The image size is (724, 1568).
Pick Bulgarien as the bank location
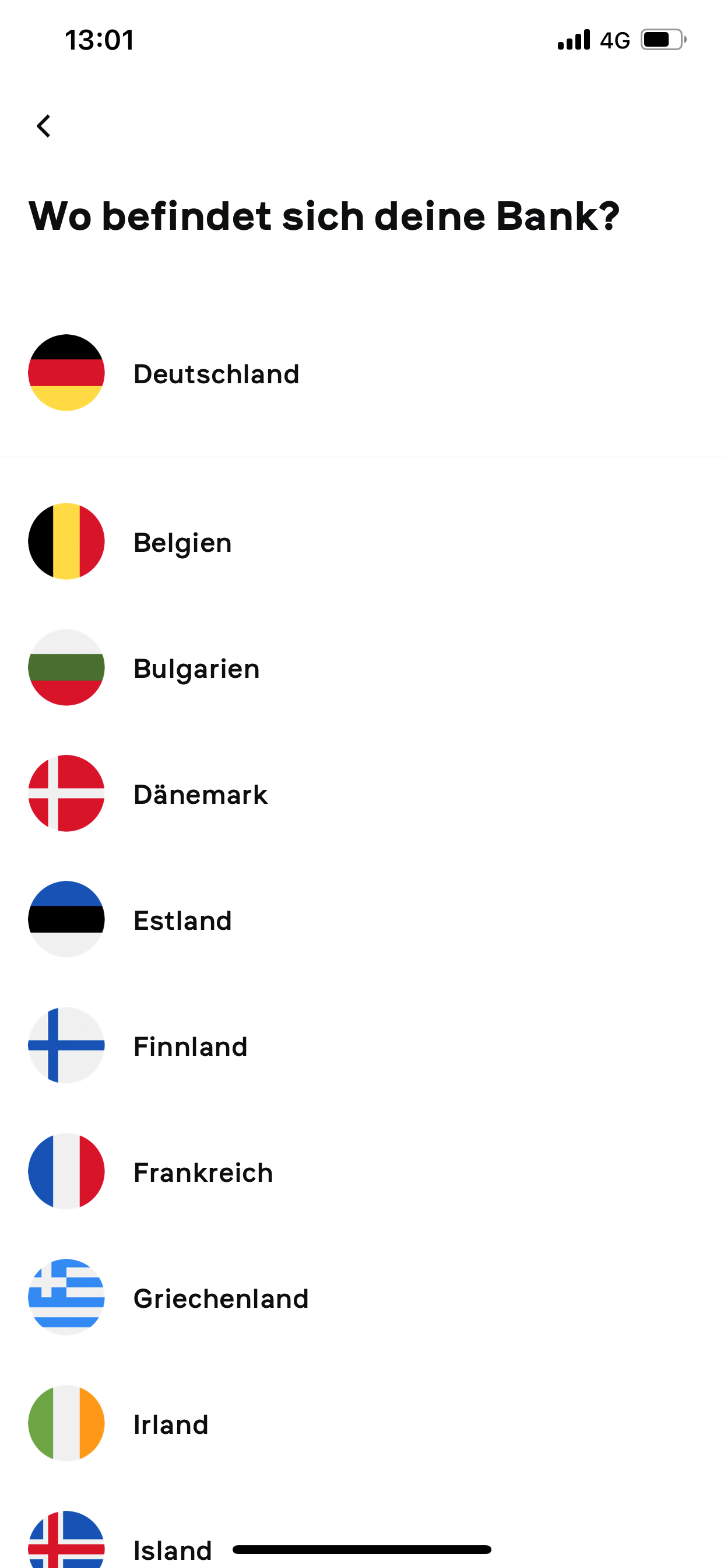[196, 668]
